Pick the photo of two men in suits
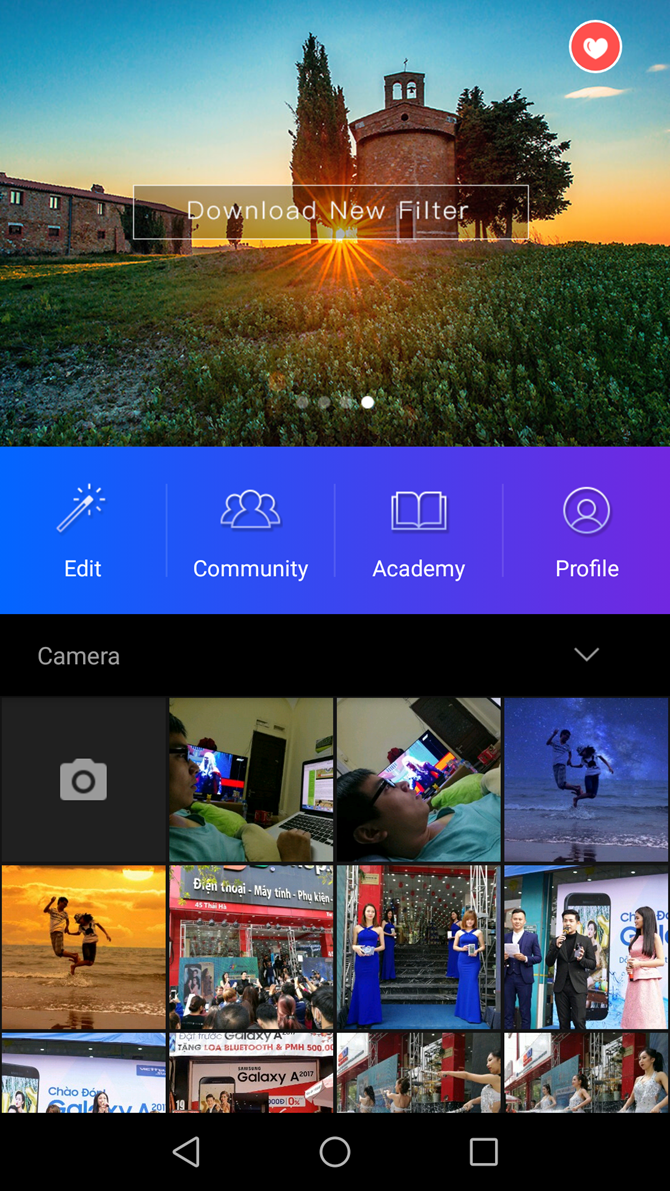Screen dimensions: 670x1191 [x=587, y=947]
